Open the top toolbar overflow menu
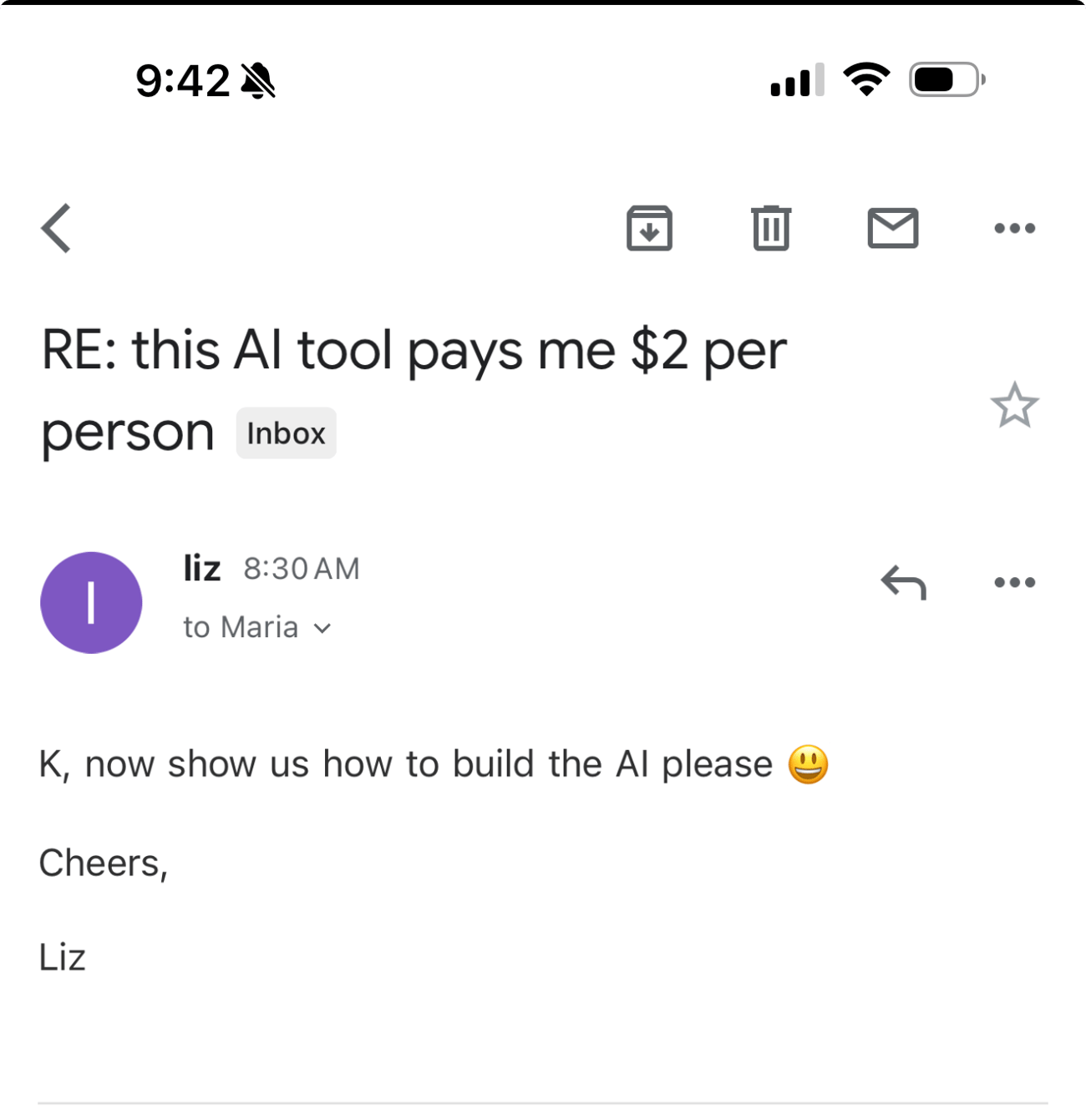 coord(1014,228)
